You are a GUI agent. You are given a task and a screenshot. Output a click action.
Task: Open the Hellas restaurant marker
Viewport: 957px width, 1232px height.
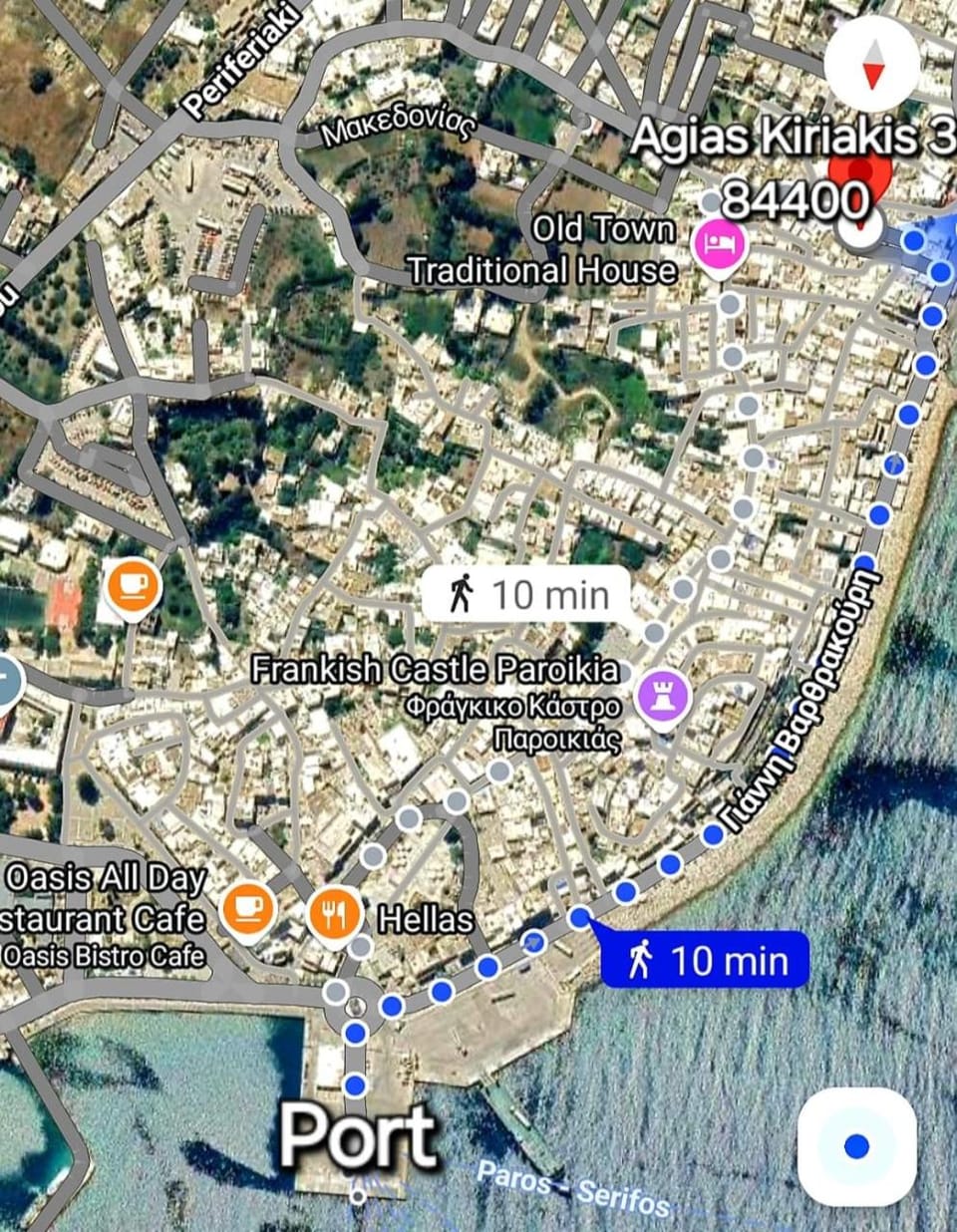334,914
